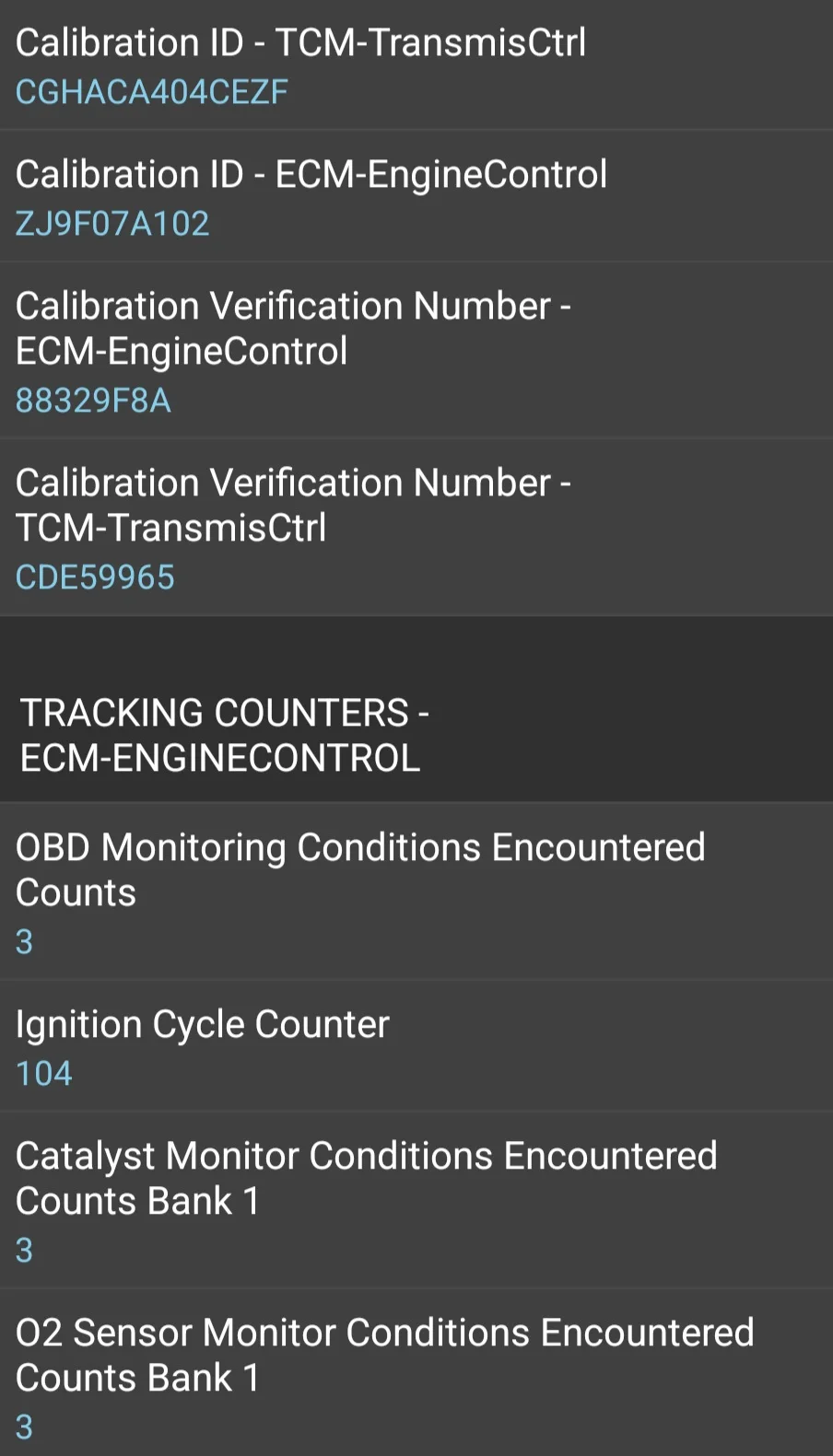Open Catalyst Monitor Conditions Encountered Counts row
The width and height of the screenshot is (833, 1456).
point(416,1200)
